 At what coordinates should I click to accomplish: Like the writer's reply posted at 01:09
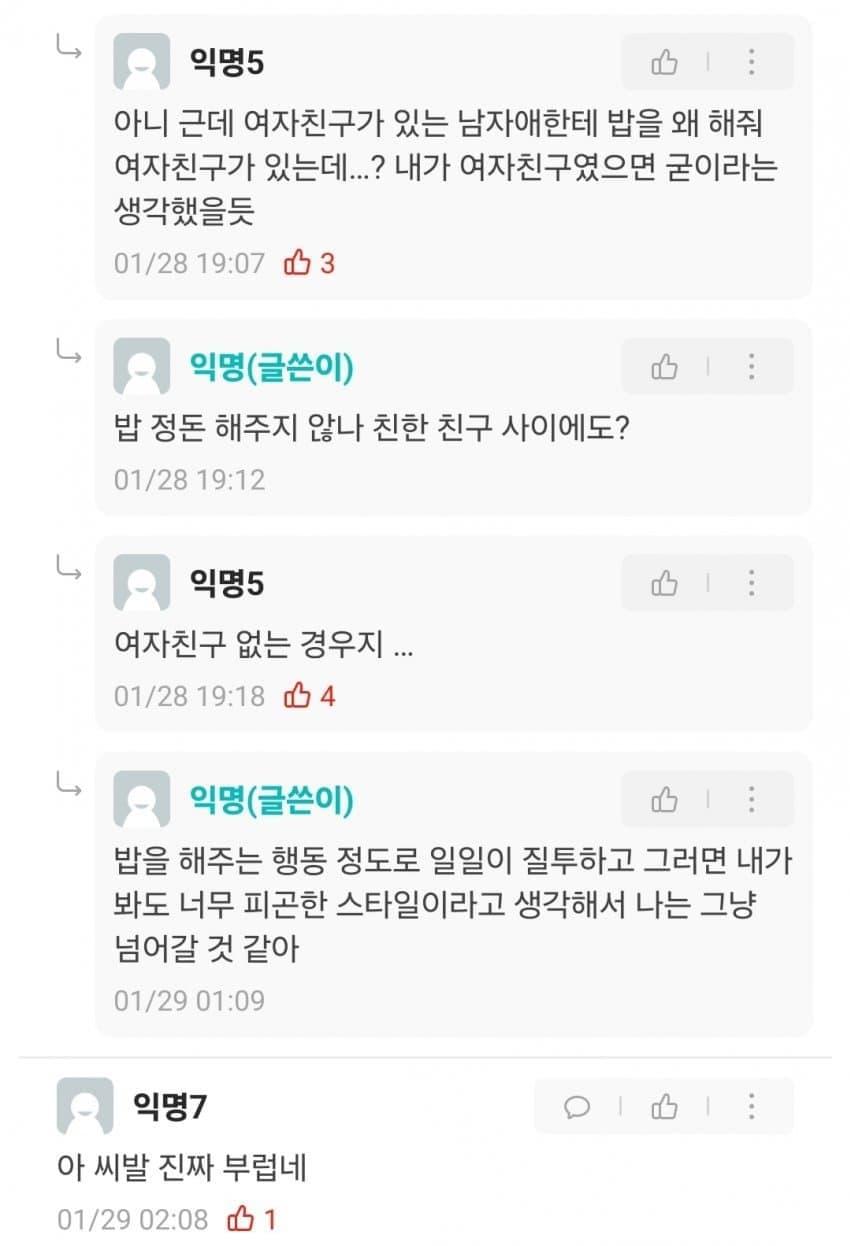[x=664, y=800]
